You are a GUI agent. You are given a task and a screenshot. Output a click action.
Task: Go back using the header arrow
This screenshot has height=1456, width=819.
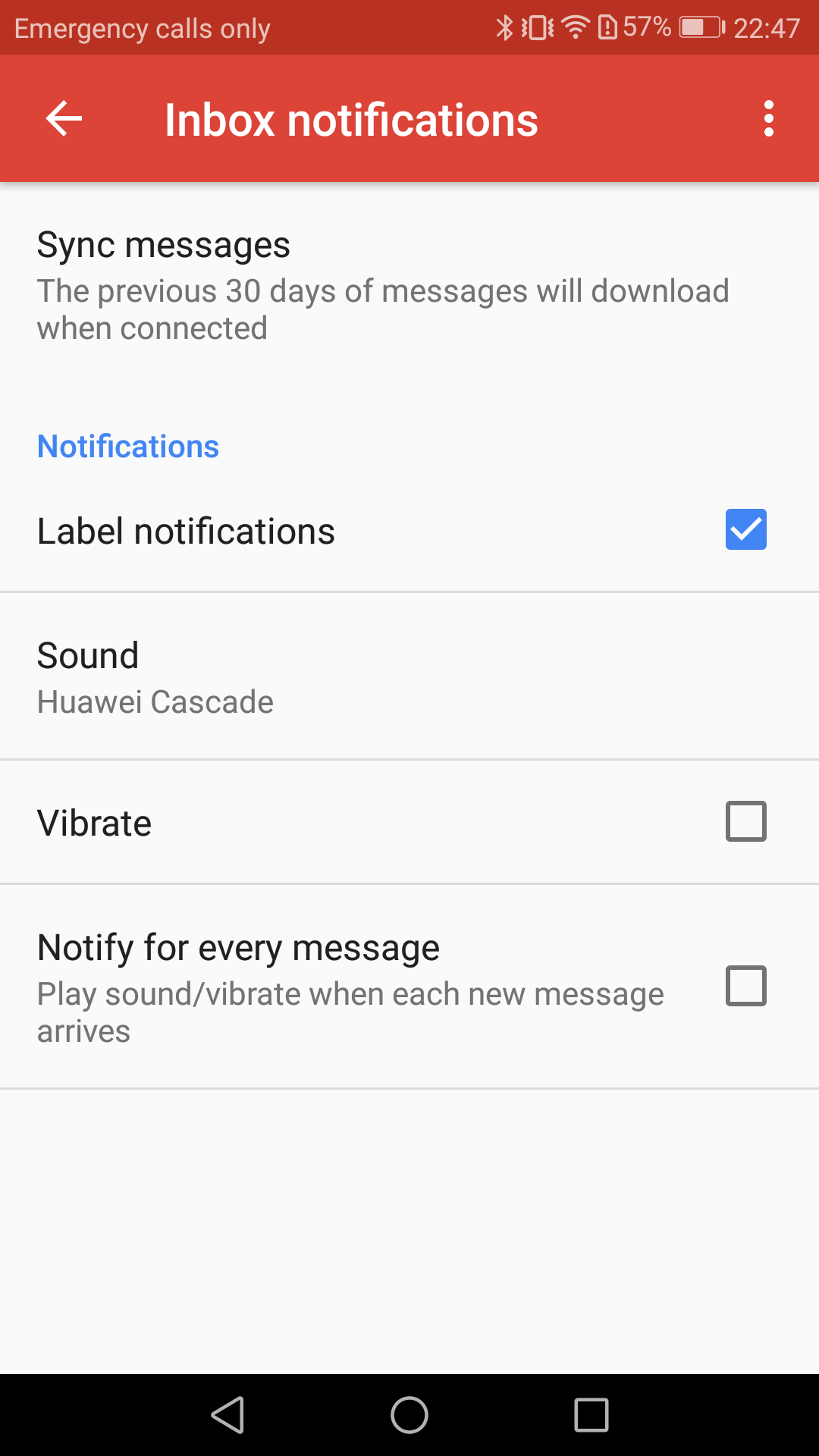tap(64, 119)
